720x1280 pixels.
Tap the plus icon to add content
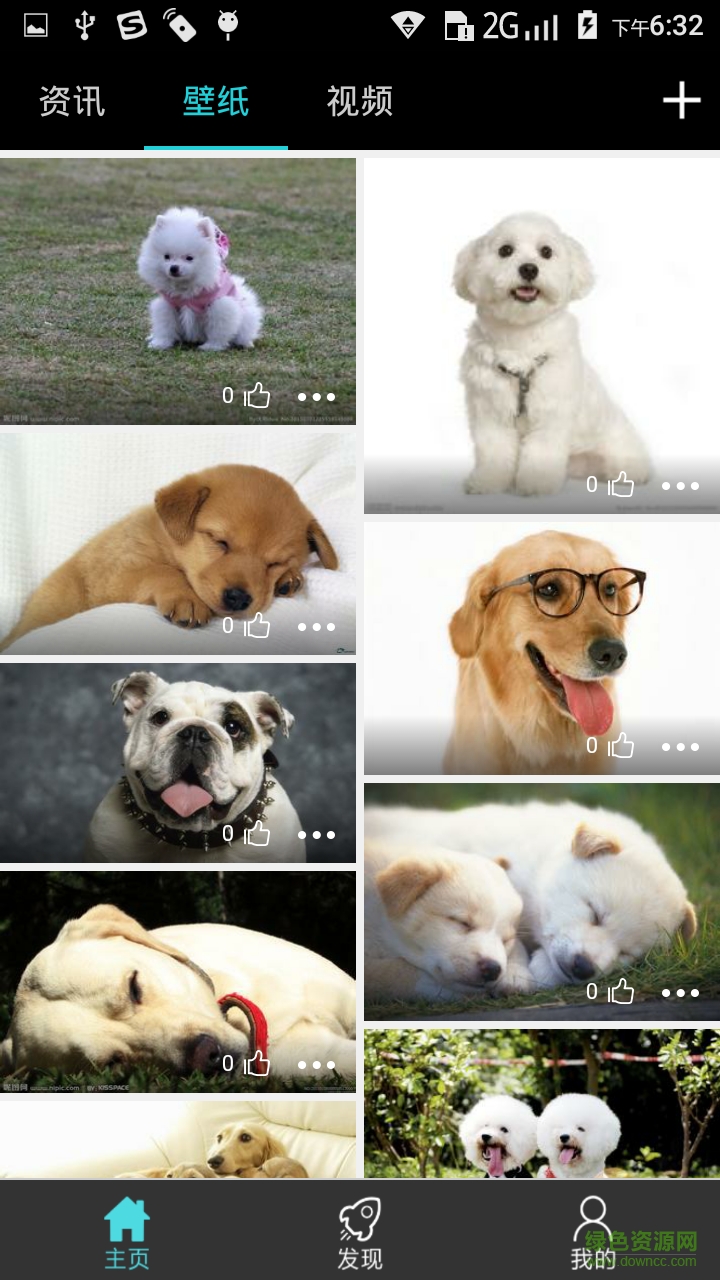(x=681, y=101)
